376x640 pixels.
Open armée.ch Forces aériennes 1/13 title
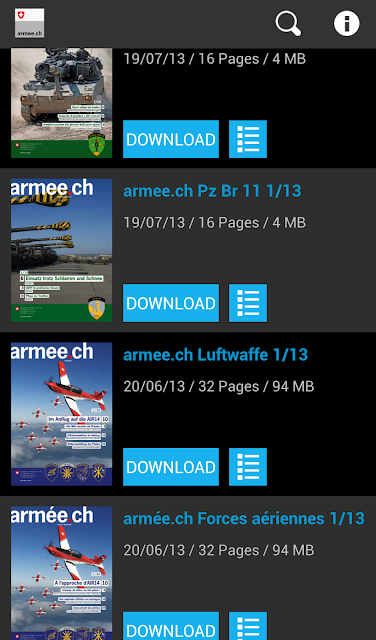coord(244,519)
